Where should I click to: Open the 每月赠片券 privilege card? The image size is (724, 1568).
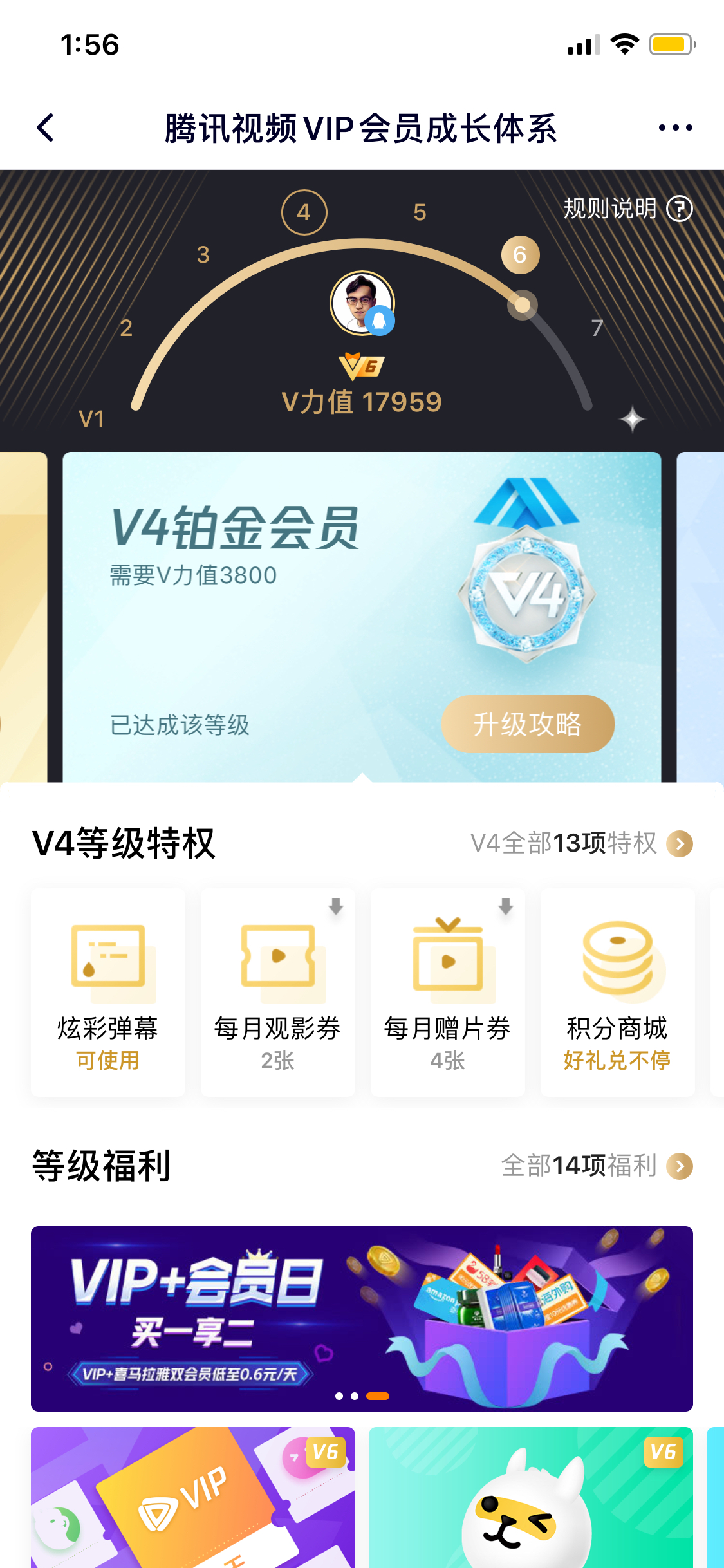coord(448,993)
